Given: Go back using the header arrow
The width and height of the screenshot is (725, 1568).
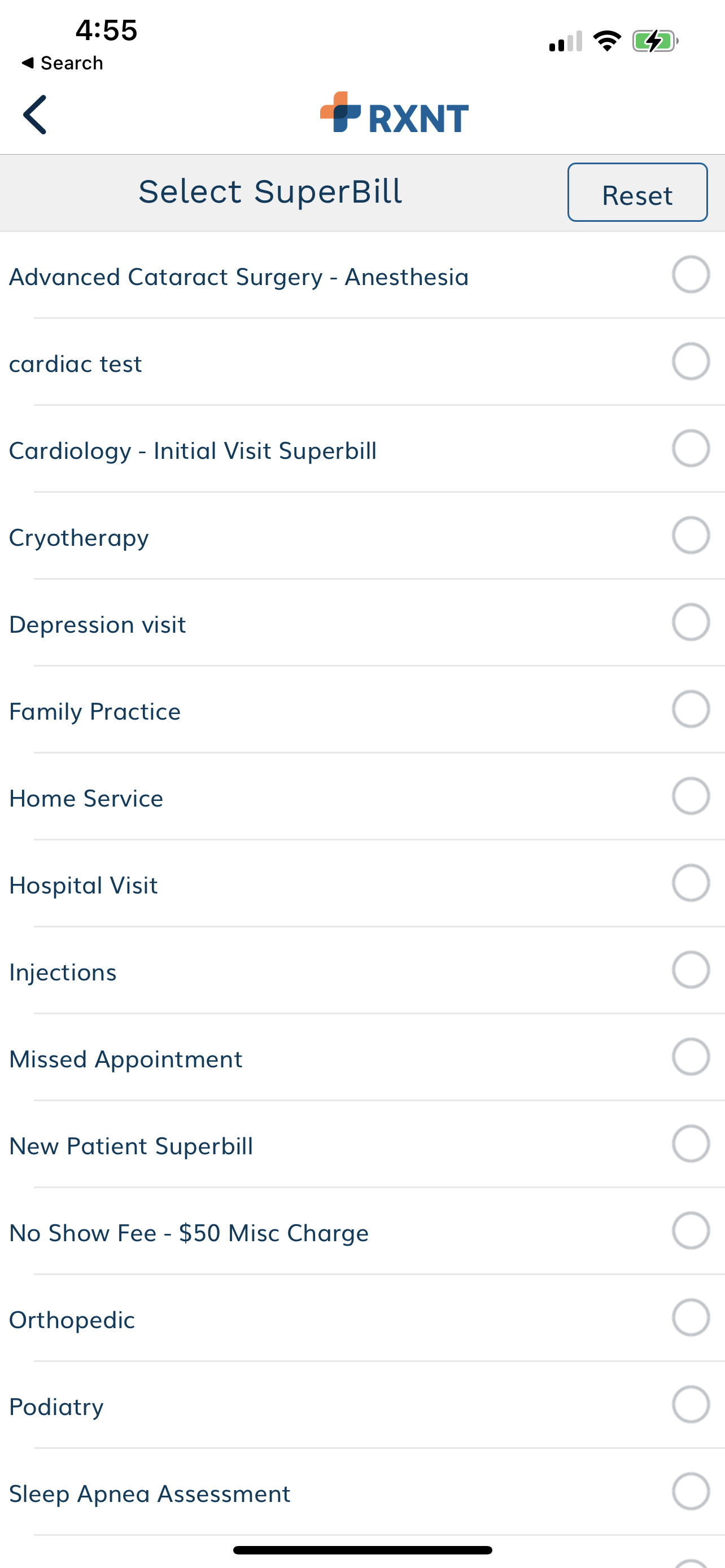Looking at the screenshot, I should 34,115.
